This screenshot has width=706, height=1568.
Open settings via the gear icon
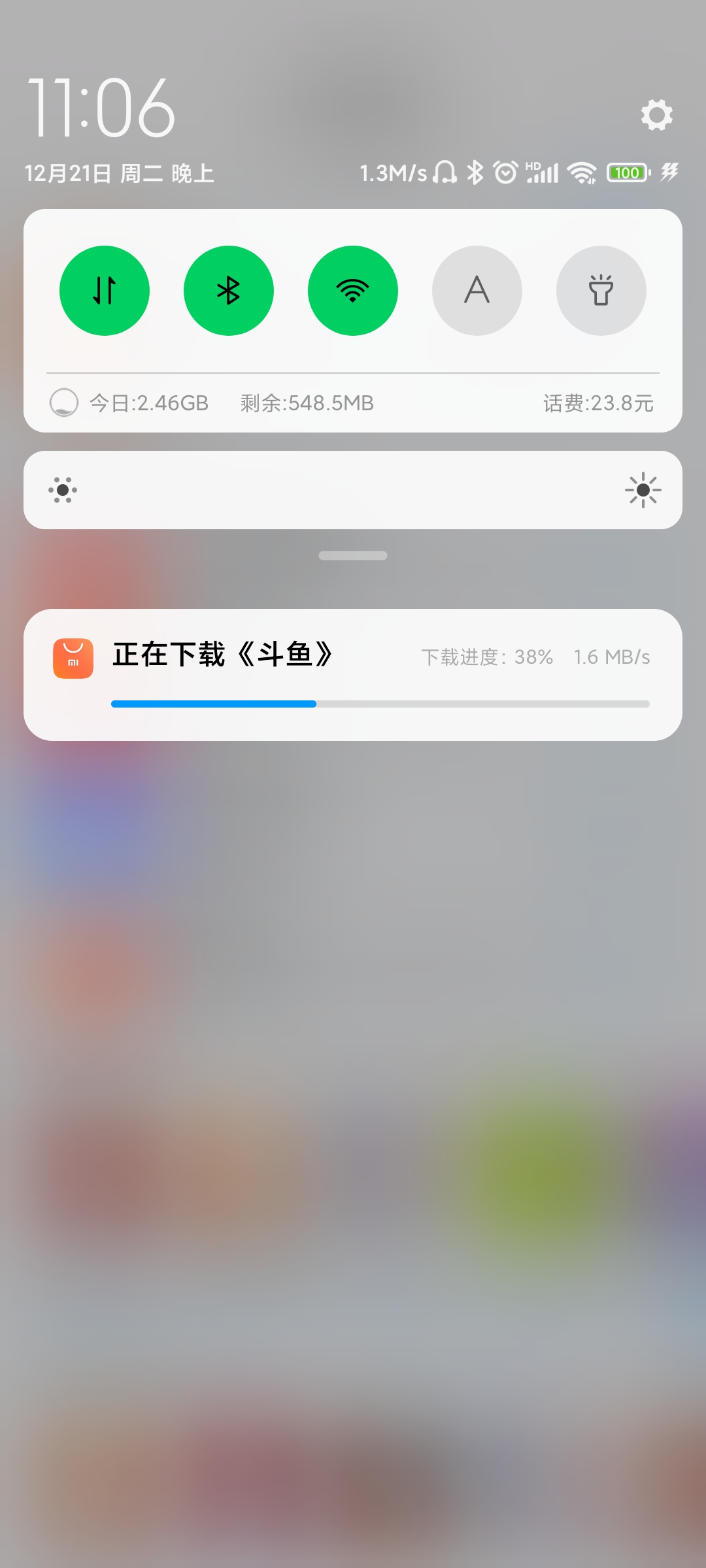(656, 115)
